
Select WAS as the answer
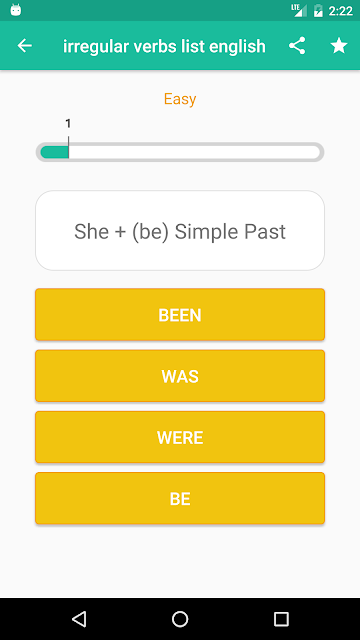click(180, 376)
